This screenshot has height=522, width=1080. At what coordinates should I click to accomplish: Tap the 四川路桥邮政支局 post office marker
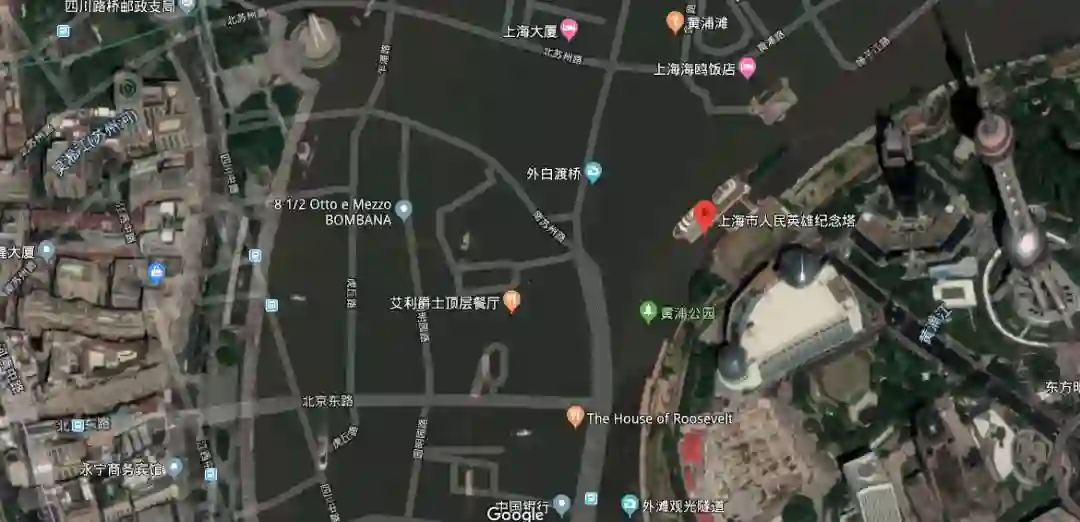pyautogui.click(x=187, y=5)
